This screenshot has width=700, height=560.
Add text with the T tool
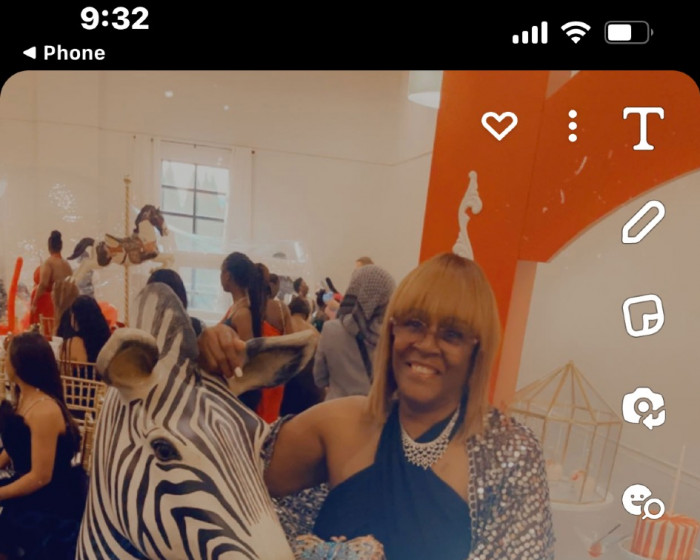coord(643,128)
